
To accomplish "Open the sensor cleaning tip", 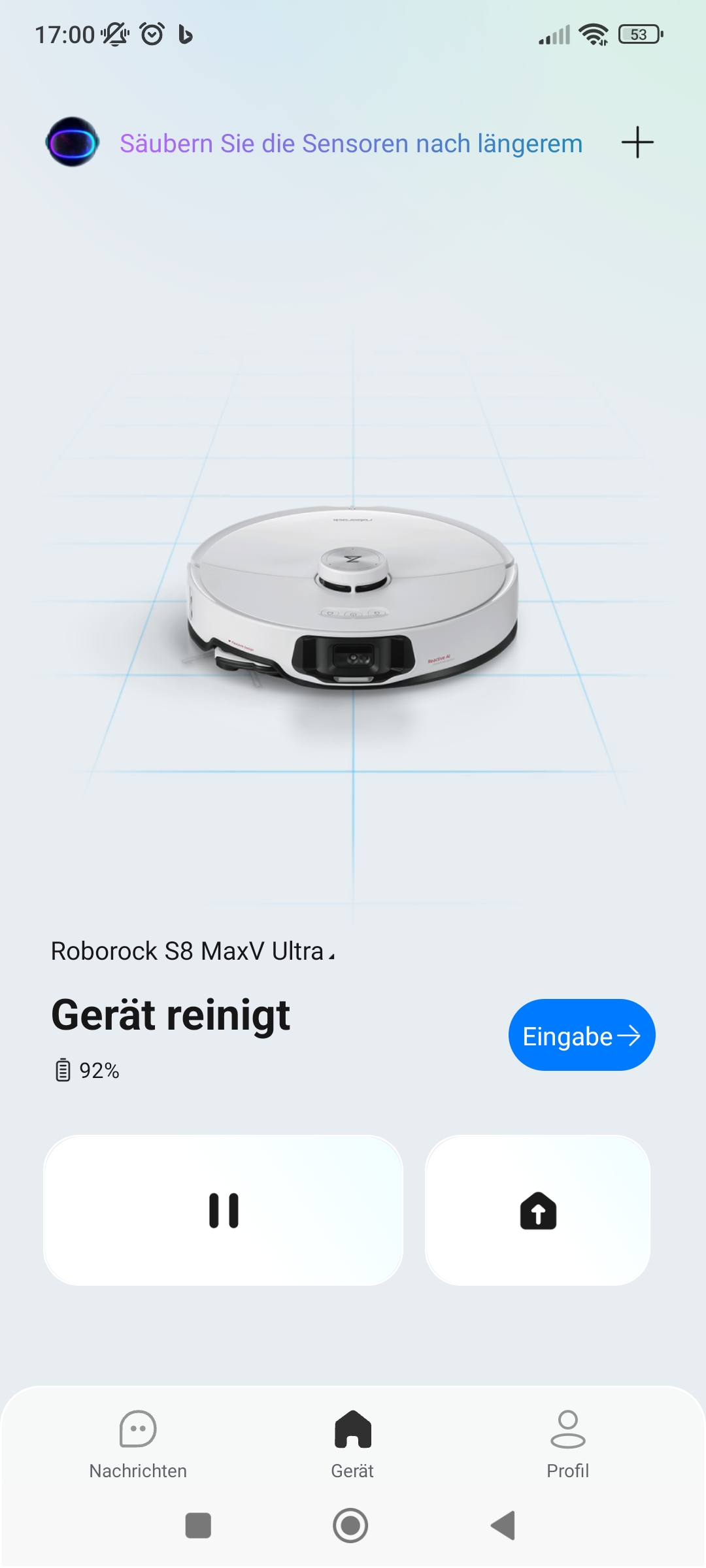I will coord(351,144).
